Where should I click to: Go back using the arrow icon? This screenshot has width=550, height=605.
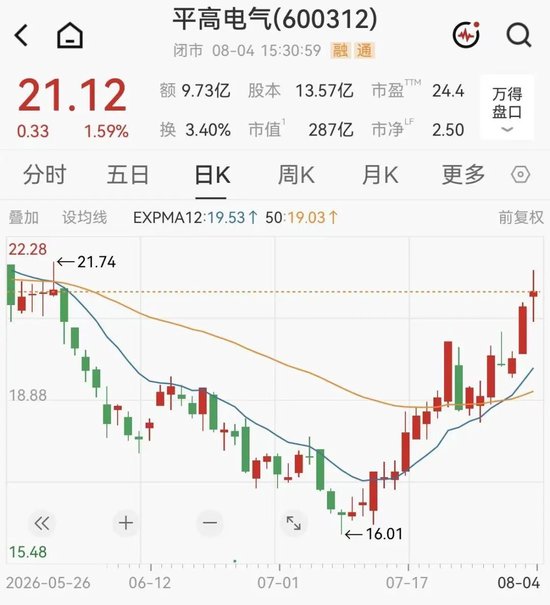click(x=21, y=35)
